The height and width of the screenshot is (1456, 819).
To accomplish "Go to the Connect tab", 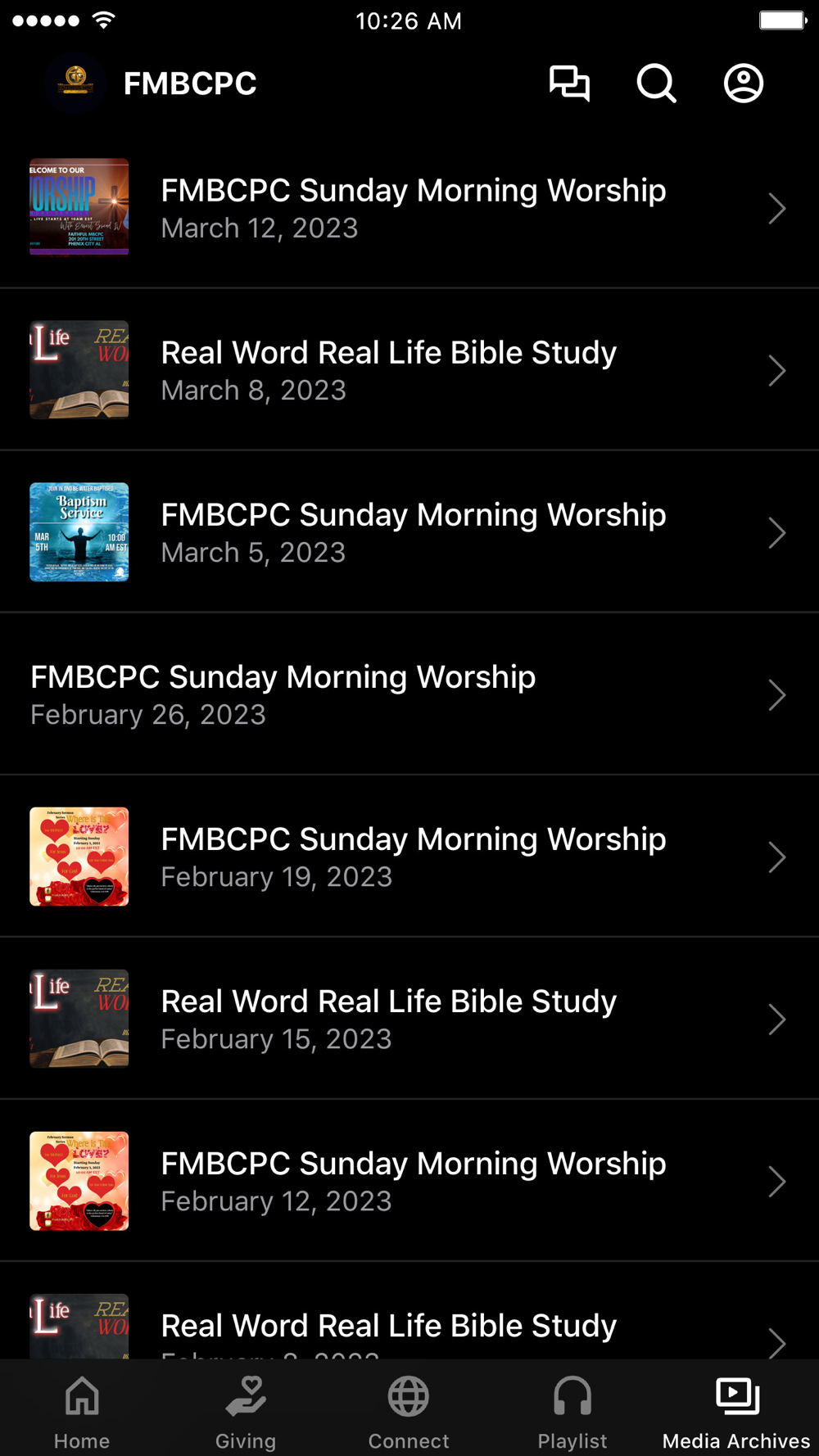I will 409,1412.
